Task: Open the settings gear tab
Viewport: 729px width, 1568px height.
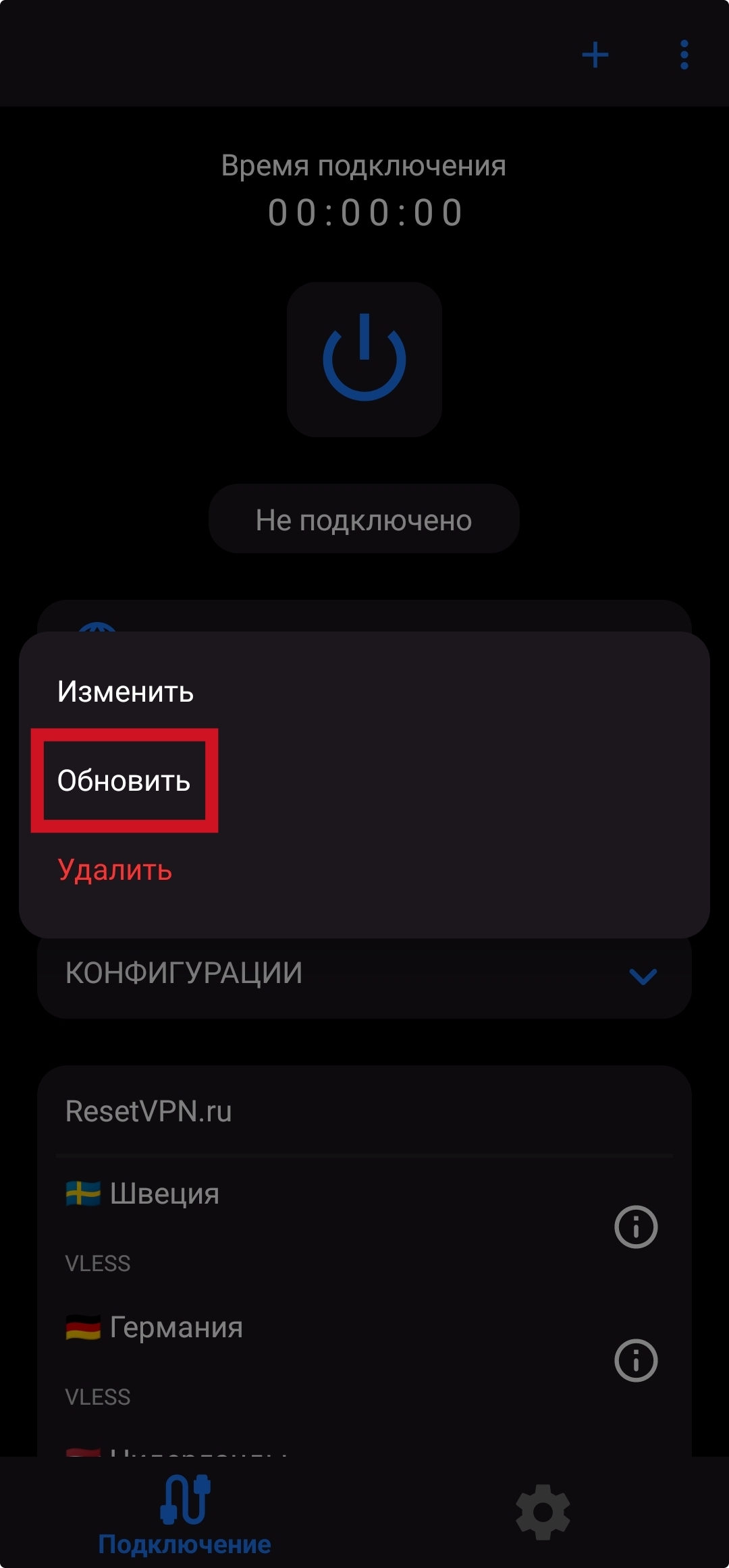Action: pyautogui.click(x=543, y=1512)
